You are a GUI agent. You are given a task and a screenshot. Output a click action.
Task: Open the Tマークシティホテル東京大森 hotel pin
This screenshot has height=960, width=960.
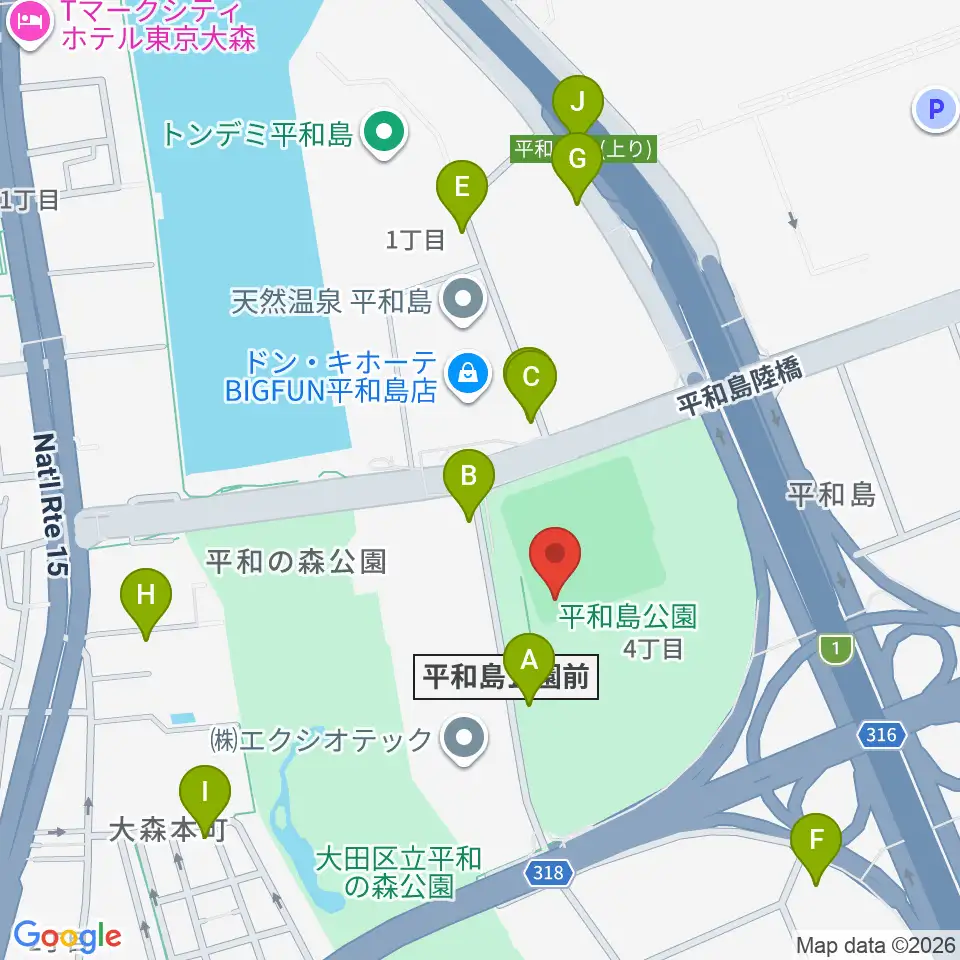point(30,24)
